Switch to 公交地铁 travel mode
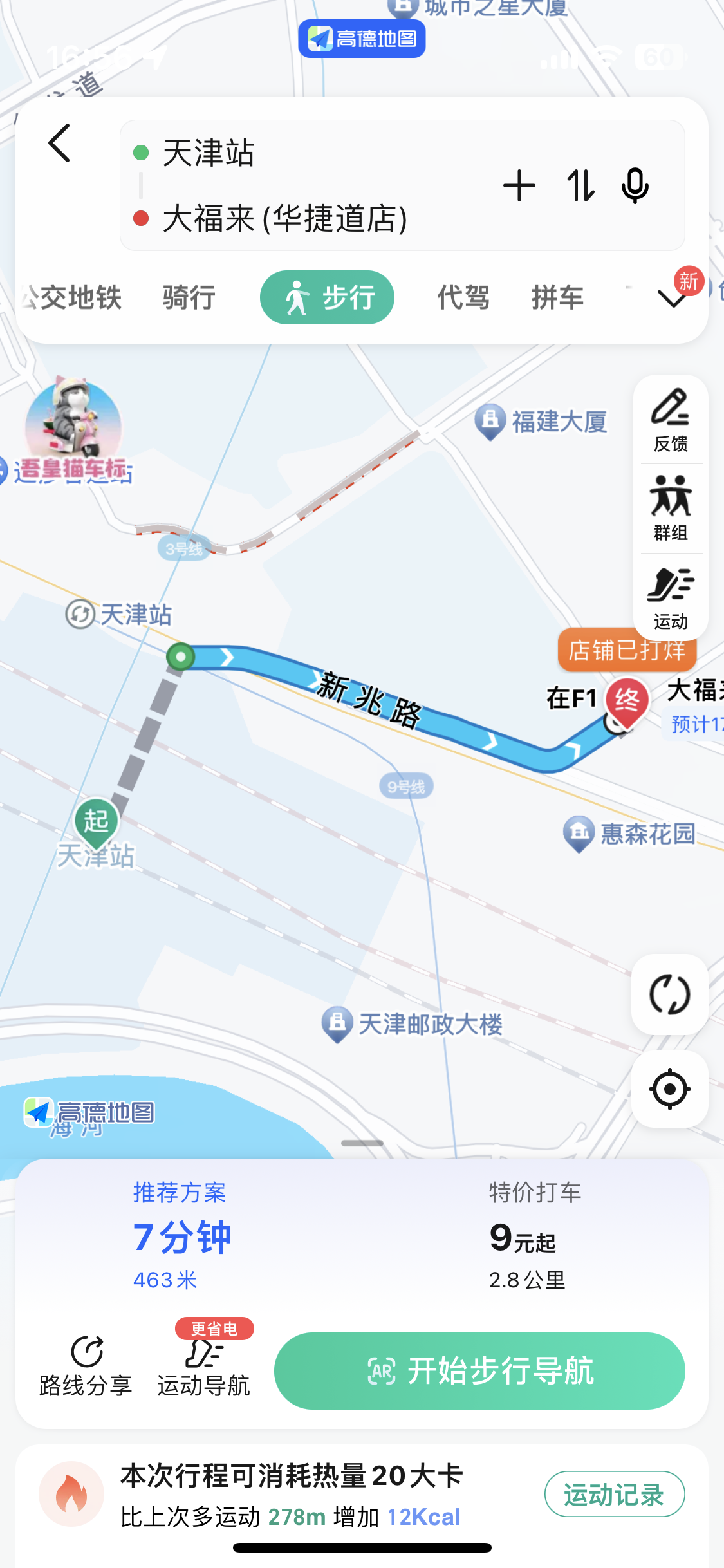The image size is (724, 1568). click(72, 297)
